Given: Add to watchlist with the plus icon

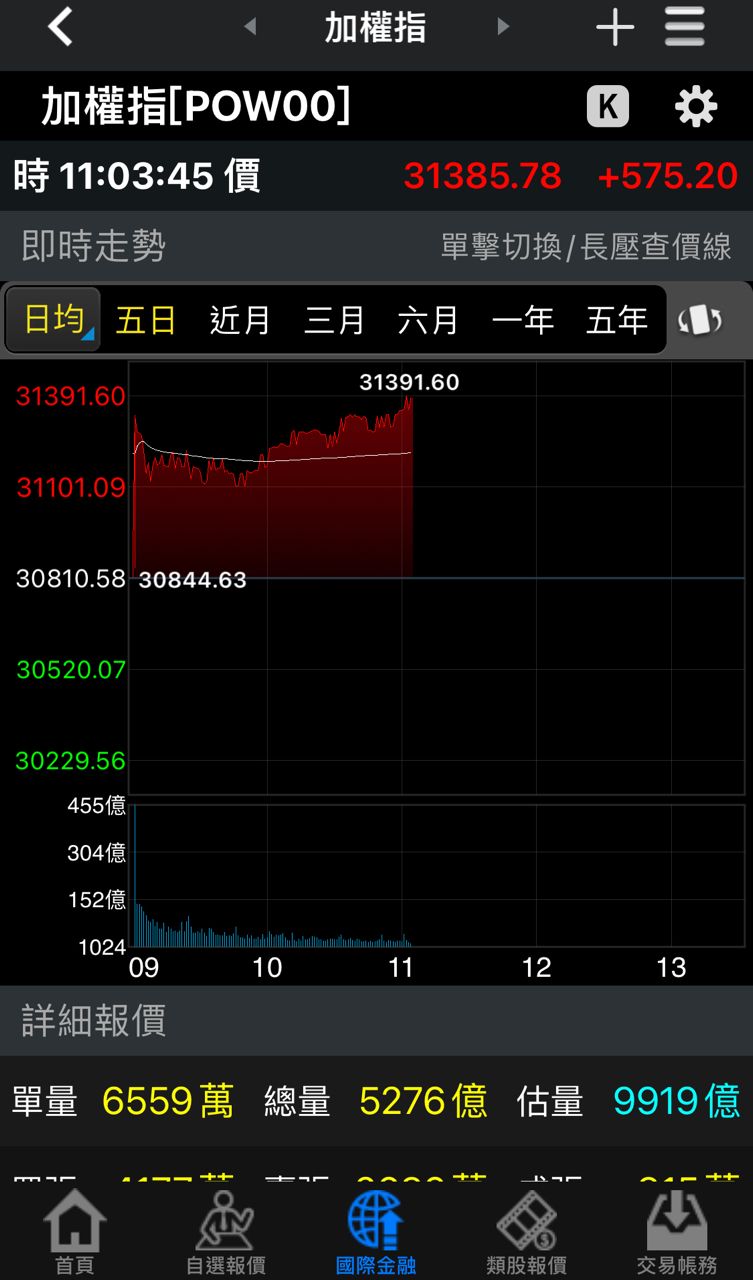Looking at the screenshot, I should pyautogui.click(x=614, y=27).
